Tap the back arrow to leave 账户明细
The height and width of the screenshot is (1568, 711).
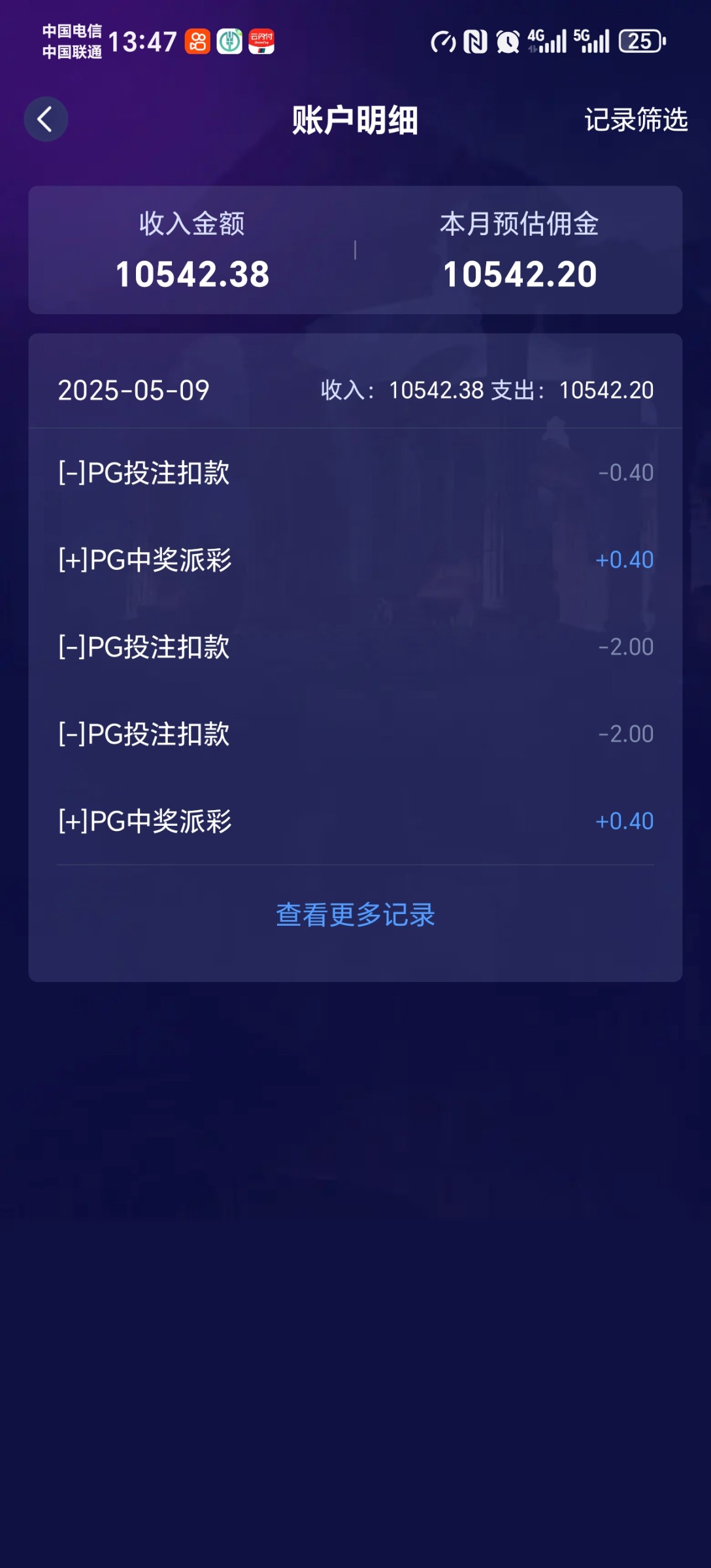click(x=46, y=120)
